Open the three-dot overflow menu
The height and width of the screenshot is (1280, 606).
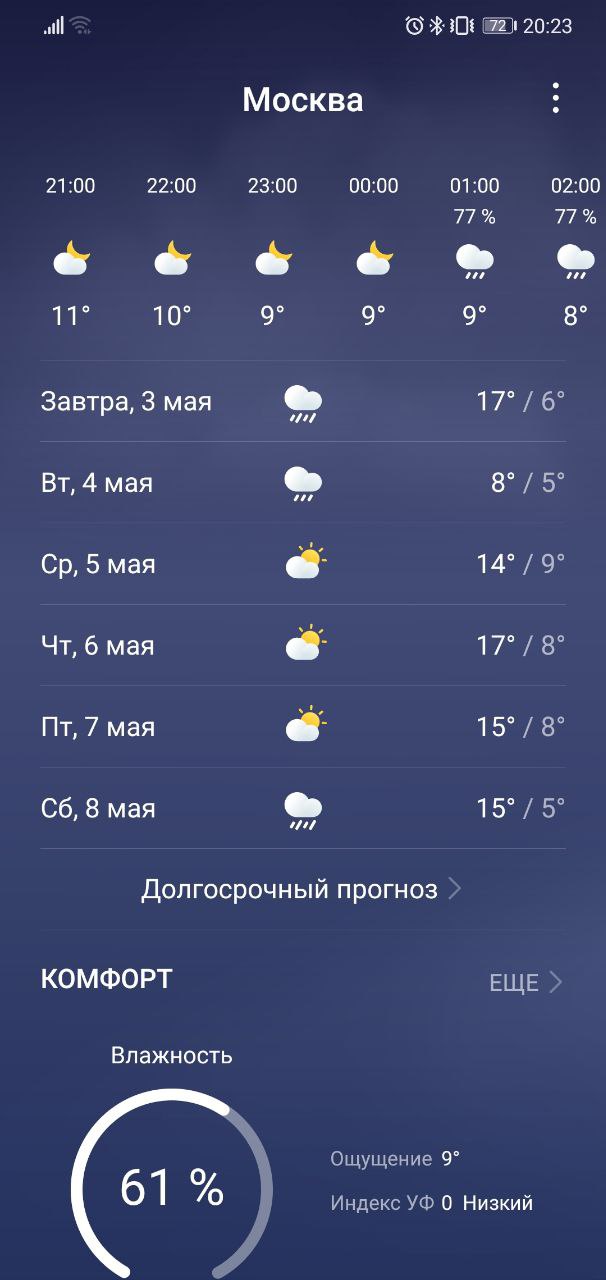(555, 99)
